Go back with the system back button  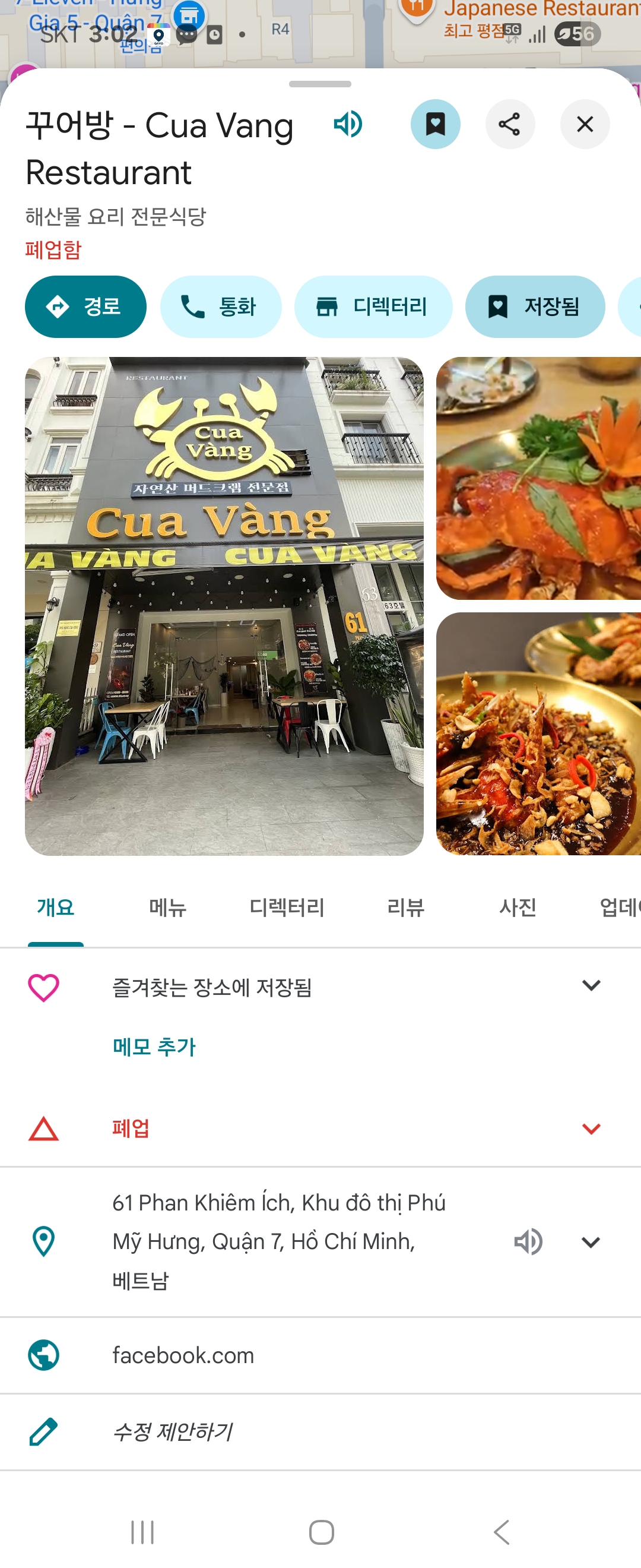(x=502, y=1532)
